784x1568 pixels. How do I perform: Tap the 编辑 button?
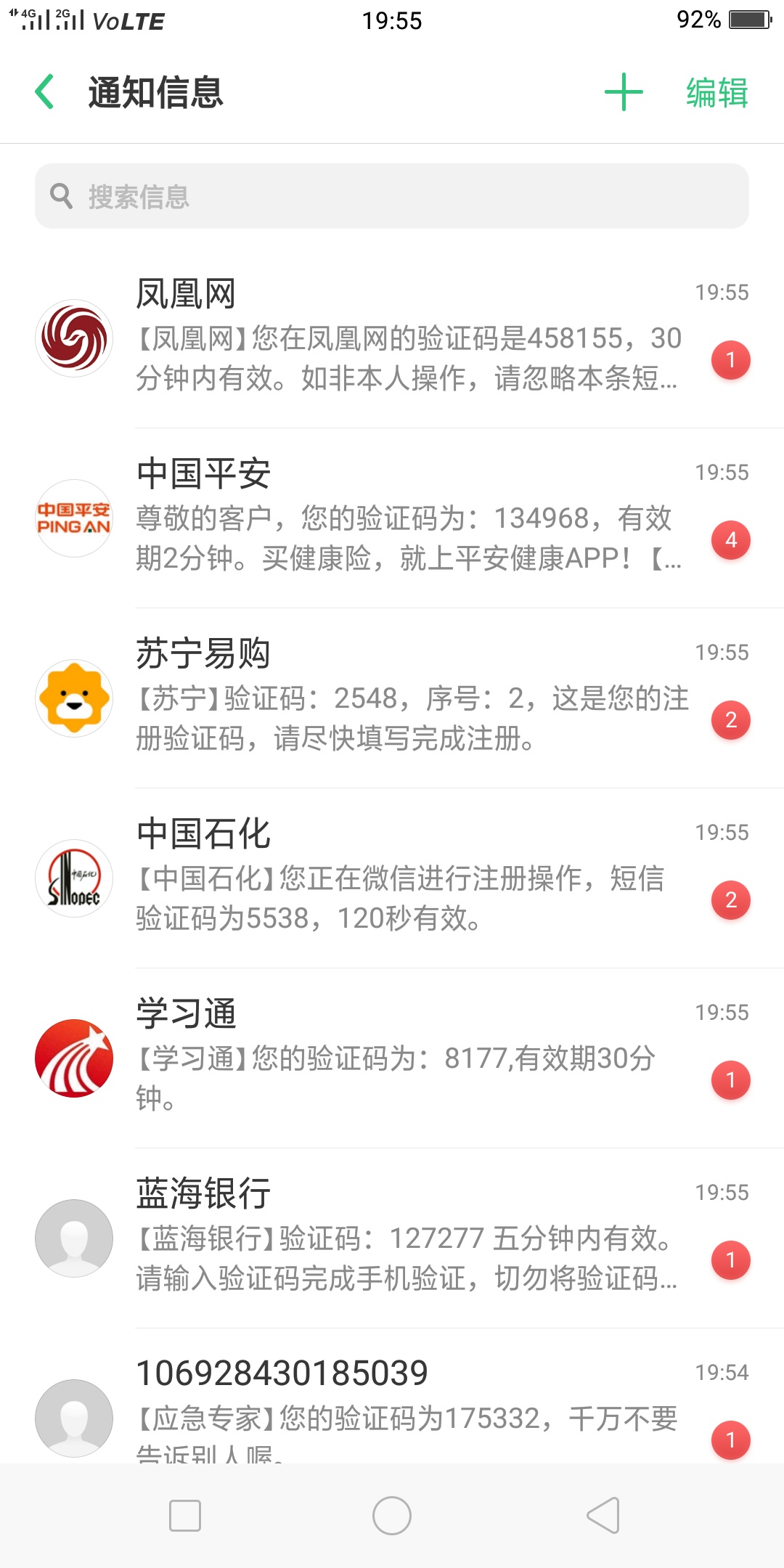tap(717, 93)
